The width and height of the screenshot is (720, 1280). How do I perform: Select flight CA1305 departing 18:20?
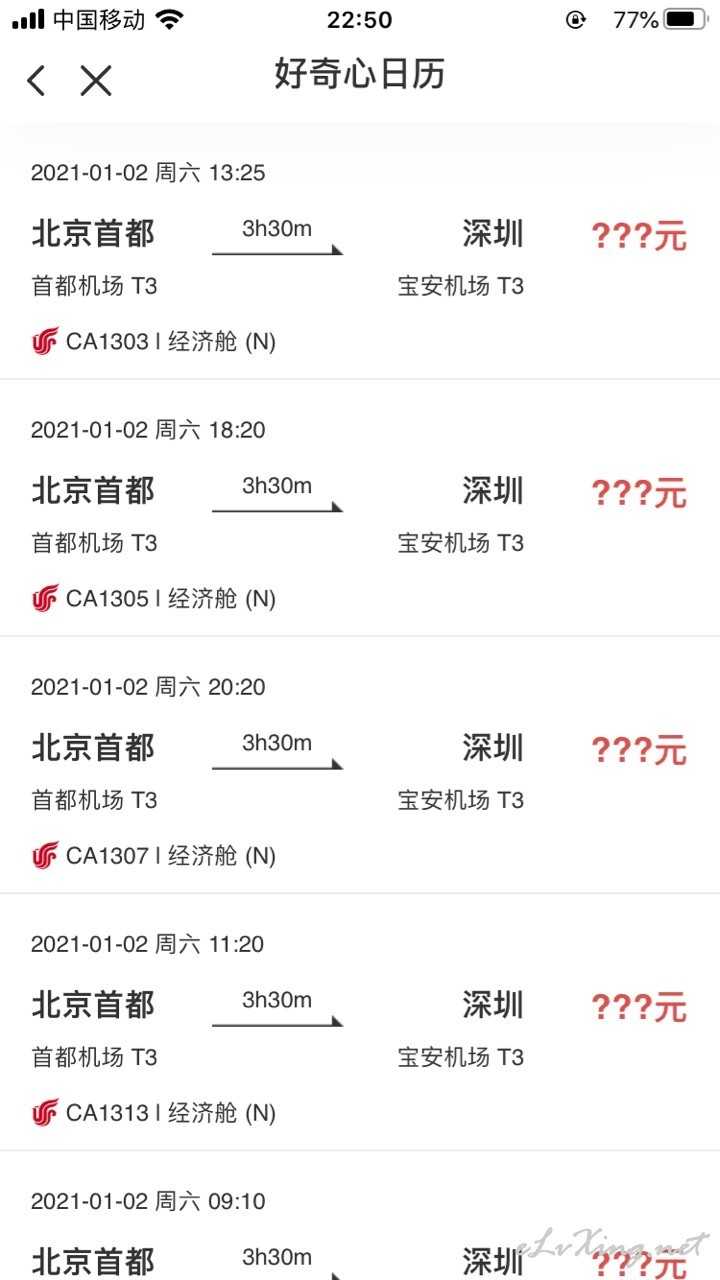360,508
